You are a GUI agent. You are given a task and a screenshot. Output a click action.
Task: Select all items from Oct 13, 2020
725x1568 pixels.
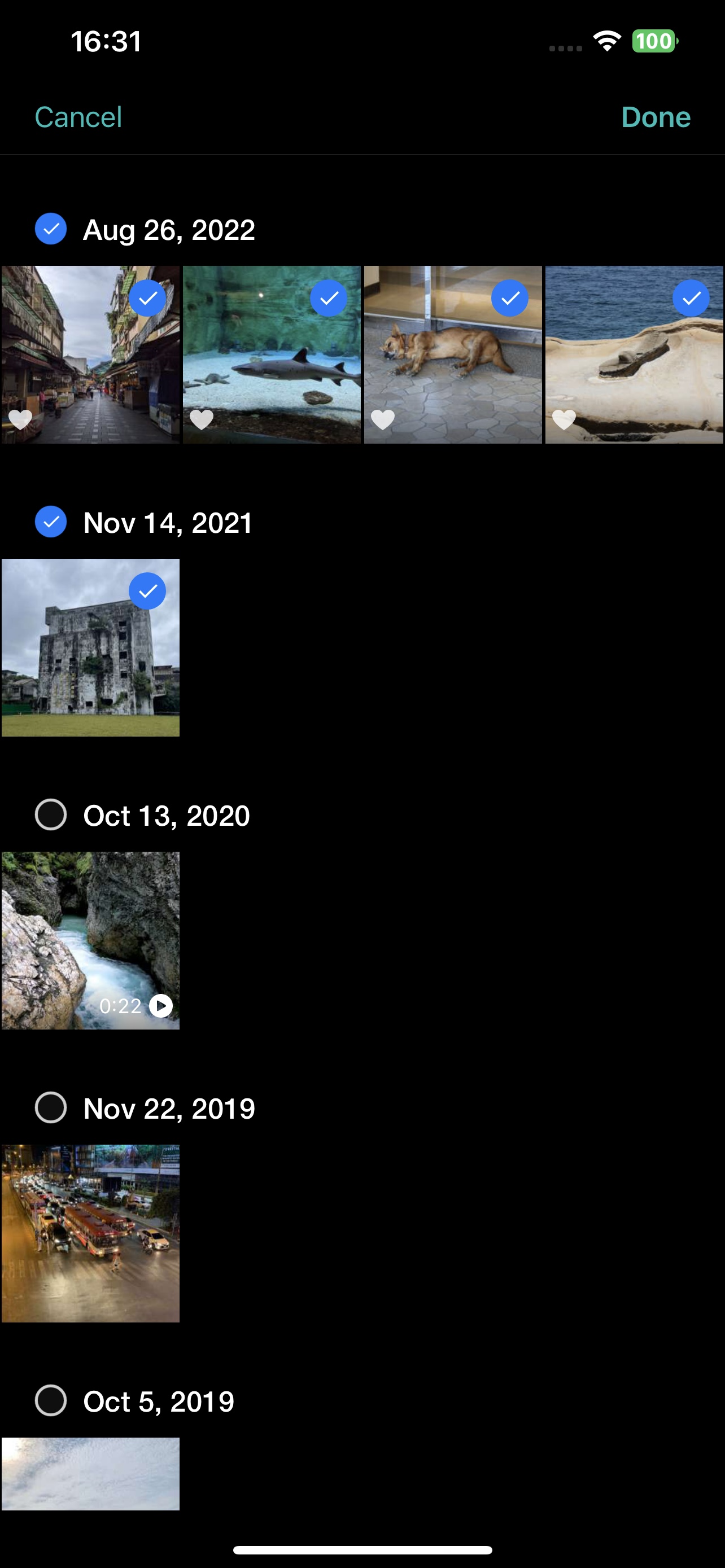(50, 814)
